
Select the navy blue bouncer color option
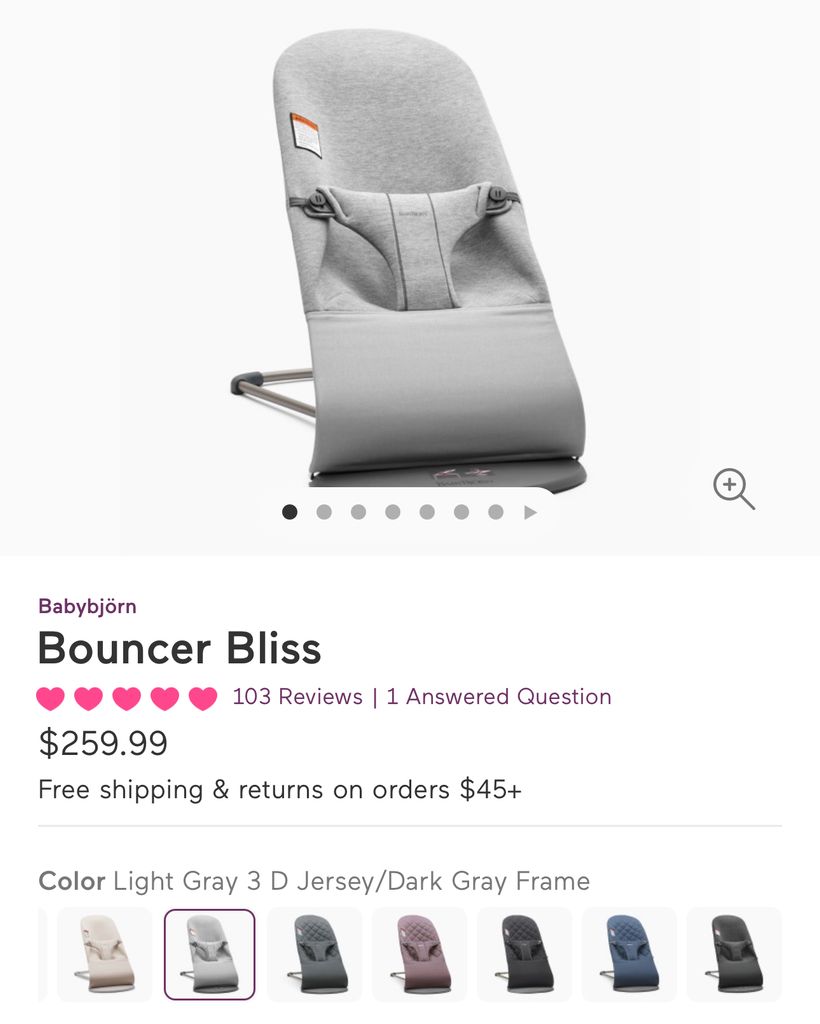tap(627, 954)
